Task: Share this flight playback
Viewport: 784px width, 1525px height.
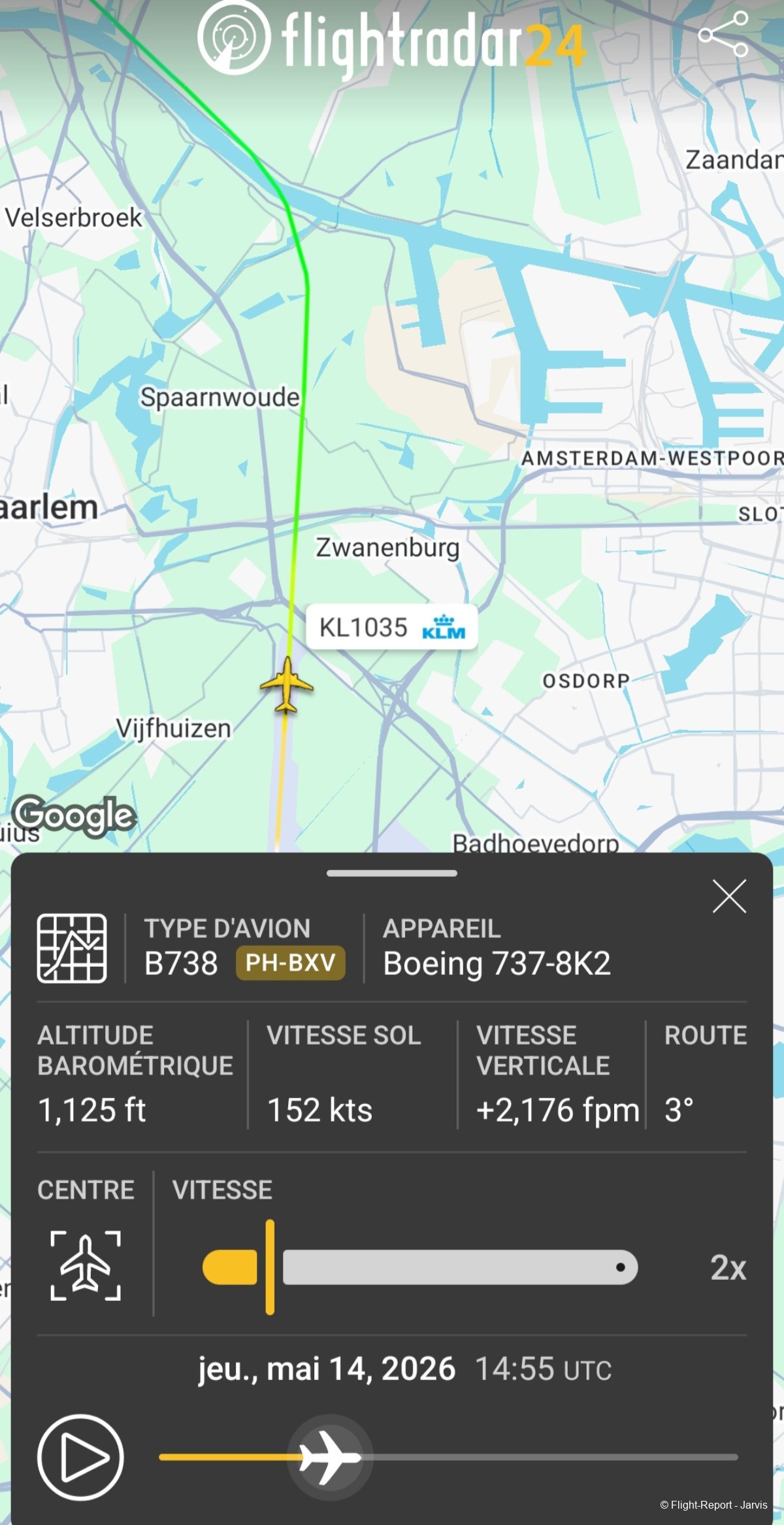Action: coord(723,34)
